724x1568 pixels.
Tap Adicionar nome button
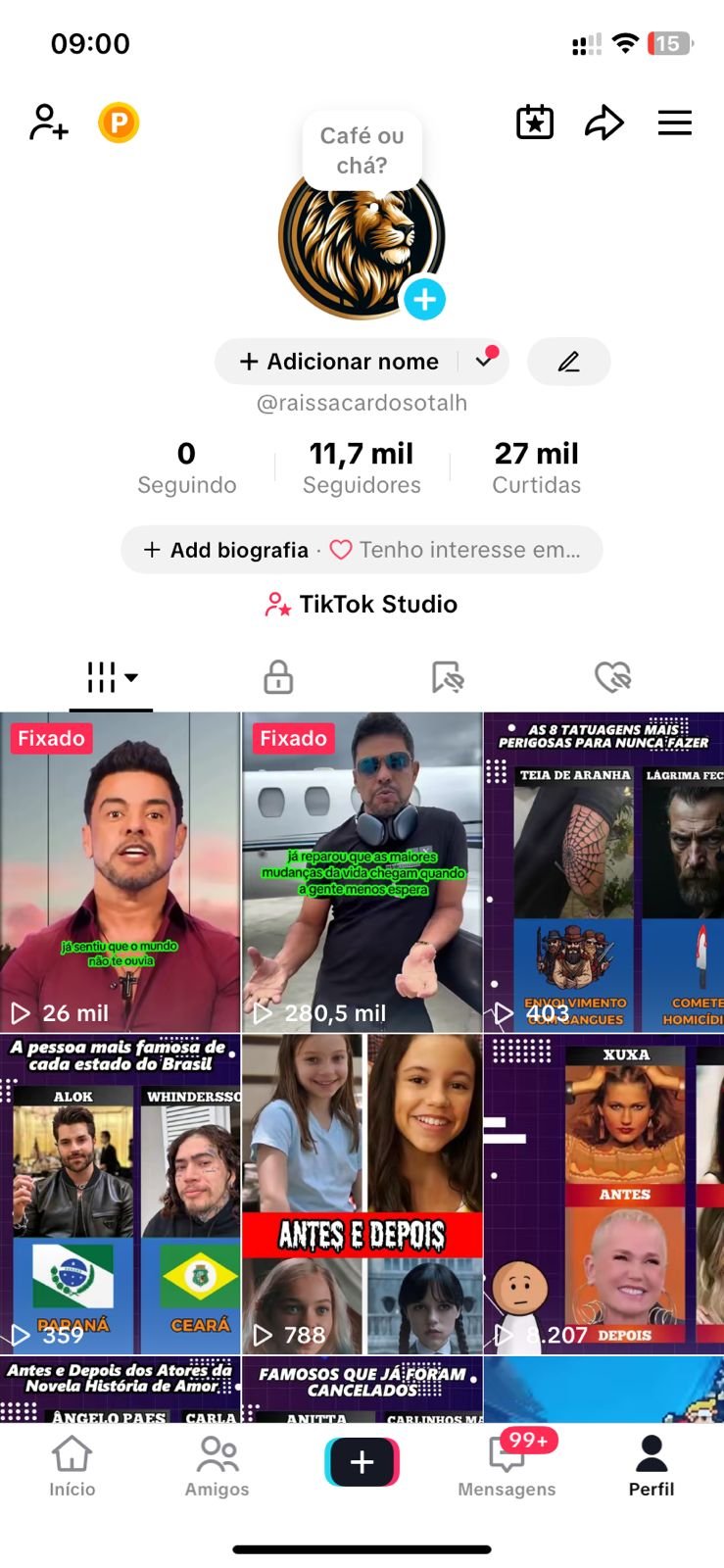(340, 362)
